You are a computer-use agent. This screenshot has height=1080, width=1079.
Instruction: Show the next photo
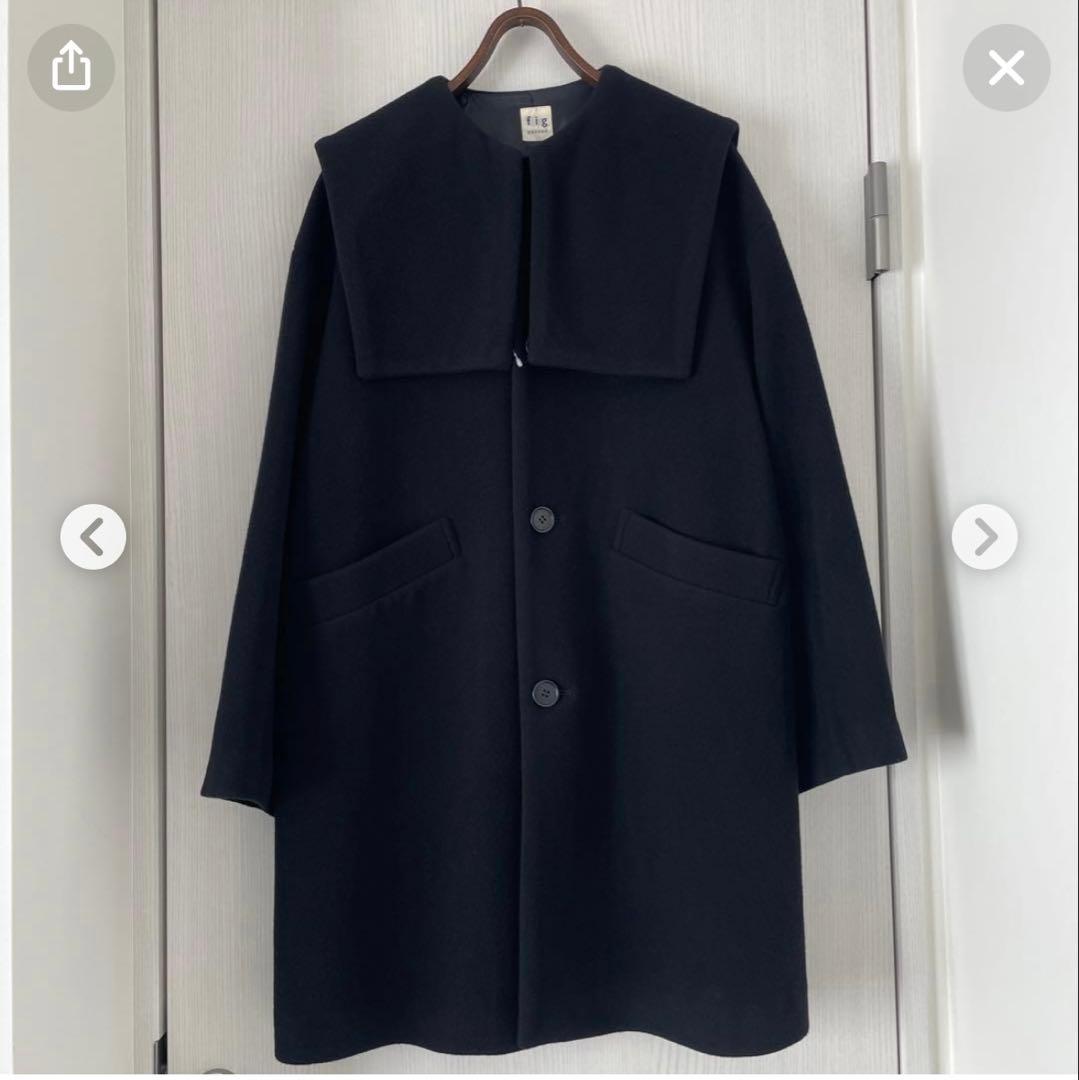coord(984,538)
